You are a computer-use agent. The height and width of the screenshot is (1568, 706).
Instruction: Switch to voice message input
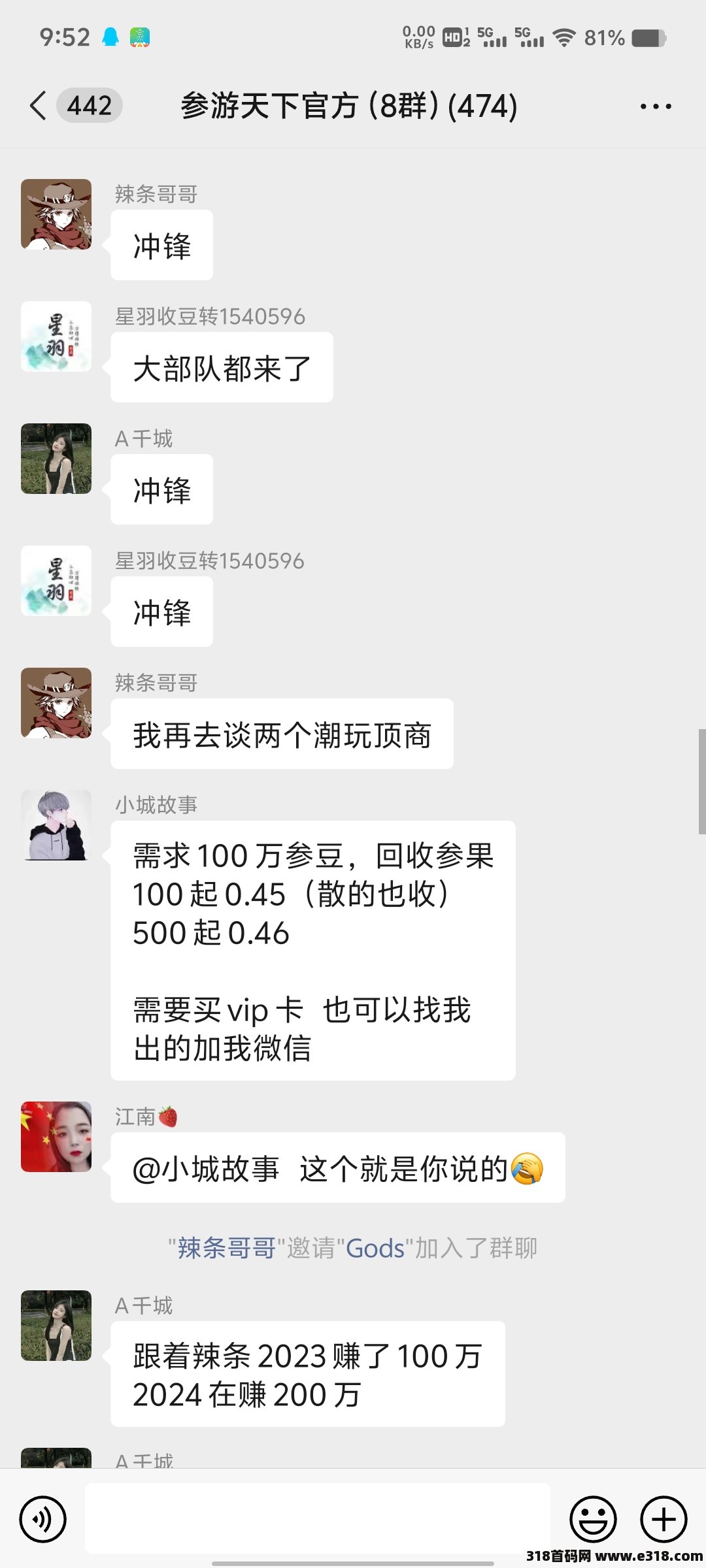click(43, 1519)
